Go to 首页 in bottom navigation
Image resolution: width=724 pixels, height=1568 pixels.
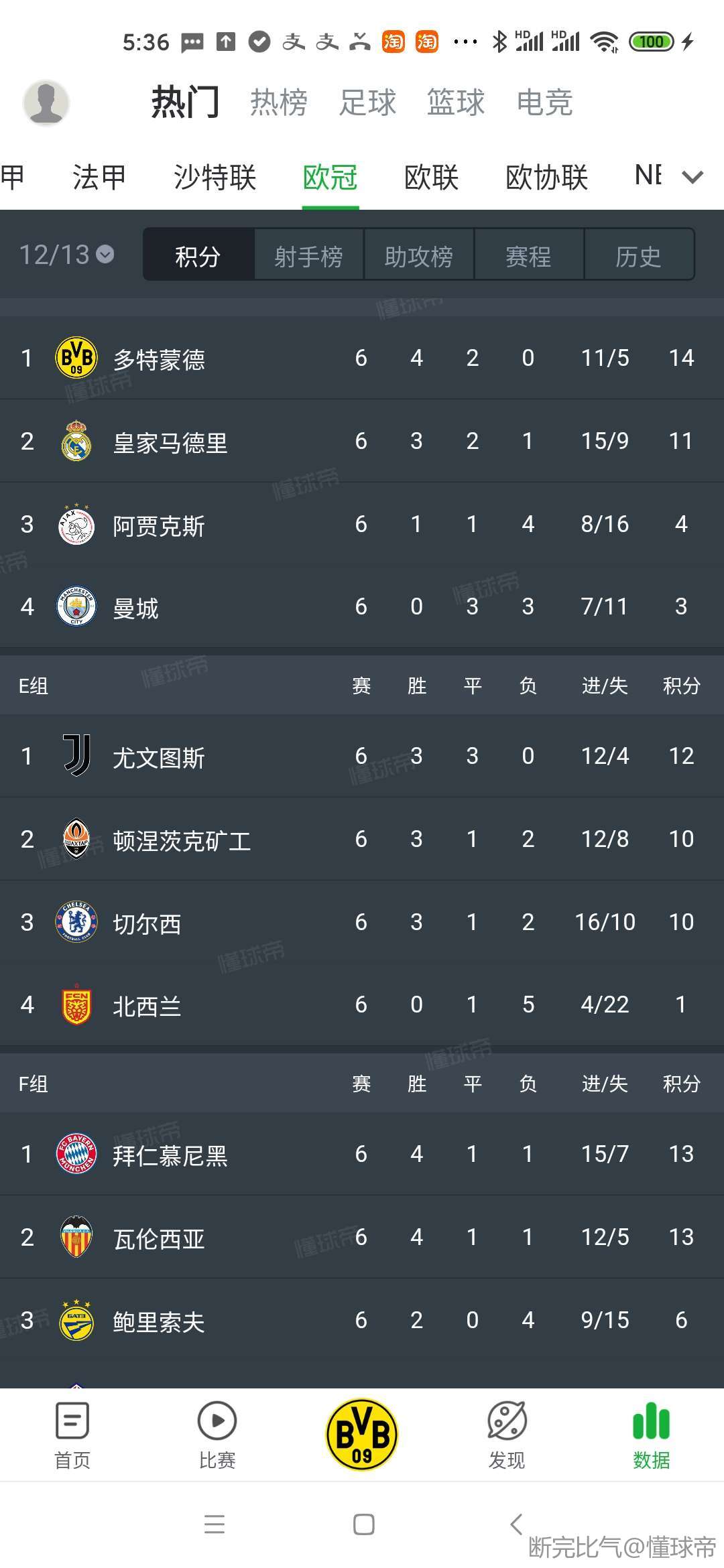72,1435
